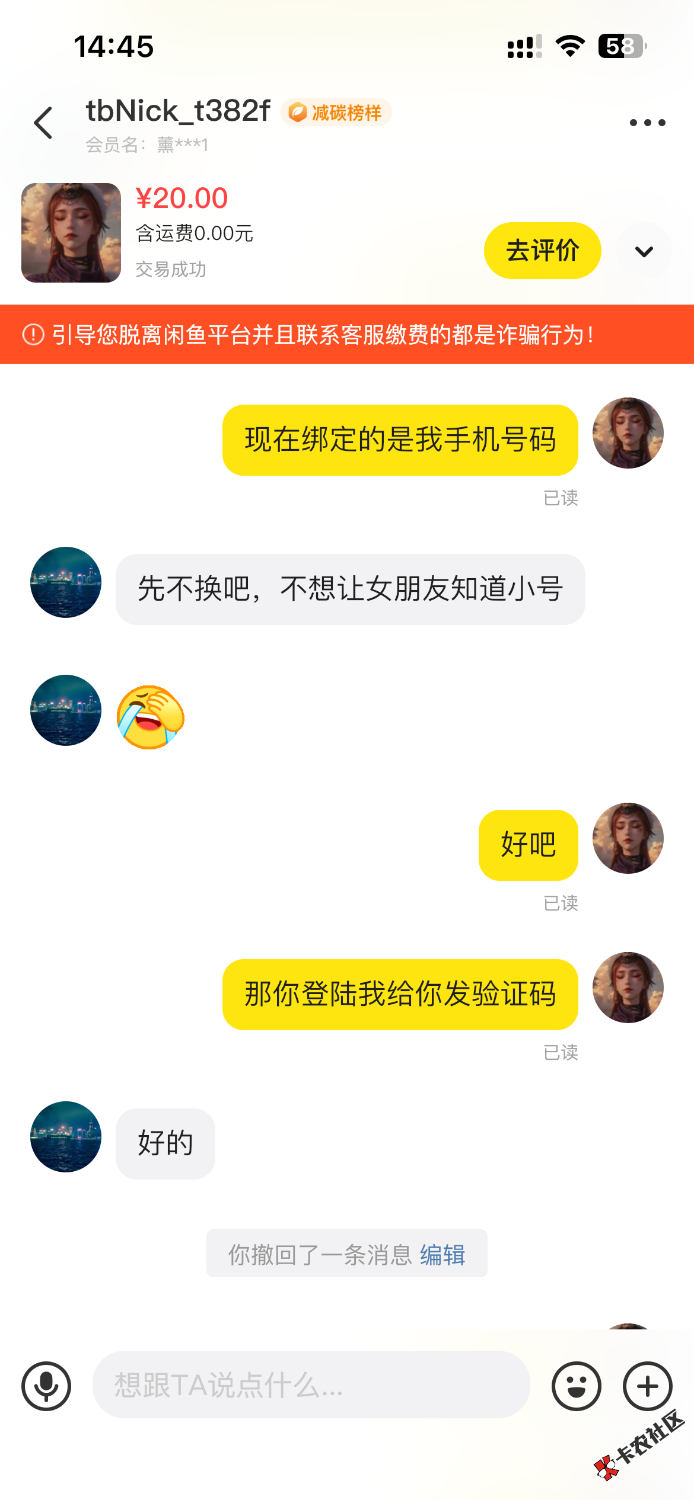
Task: Expand the order details chevron
Action: click(x=644, y=251)
